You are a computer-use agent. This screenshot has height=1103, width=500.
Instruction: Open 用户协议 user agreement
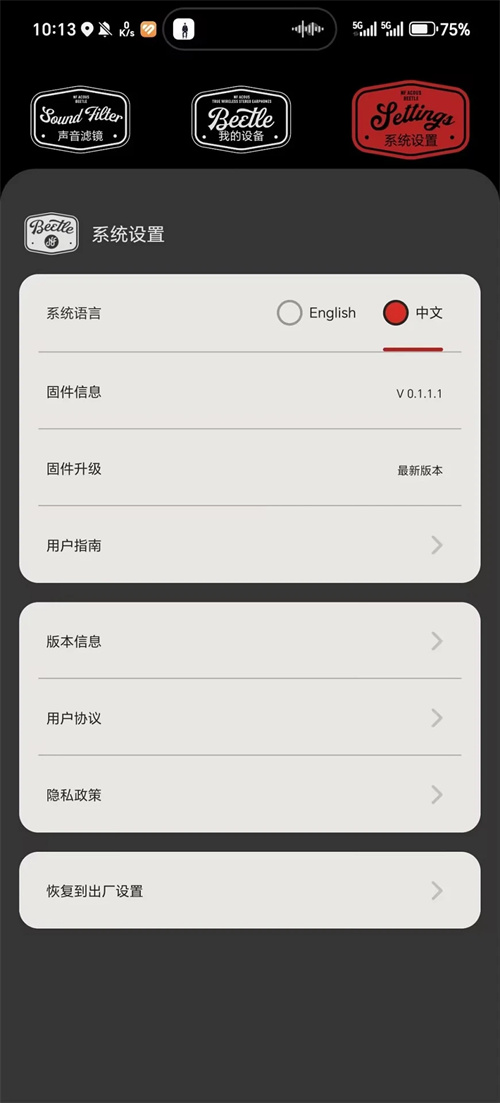(x=250, y=718)
